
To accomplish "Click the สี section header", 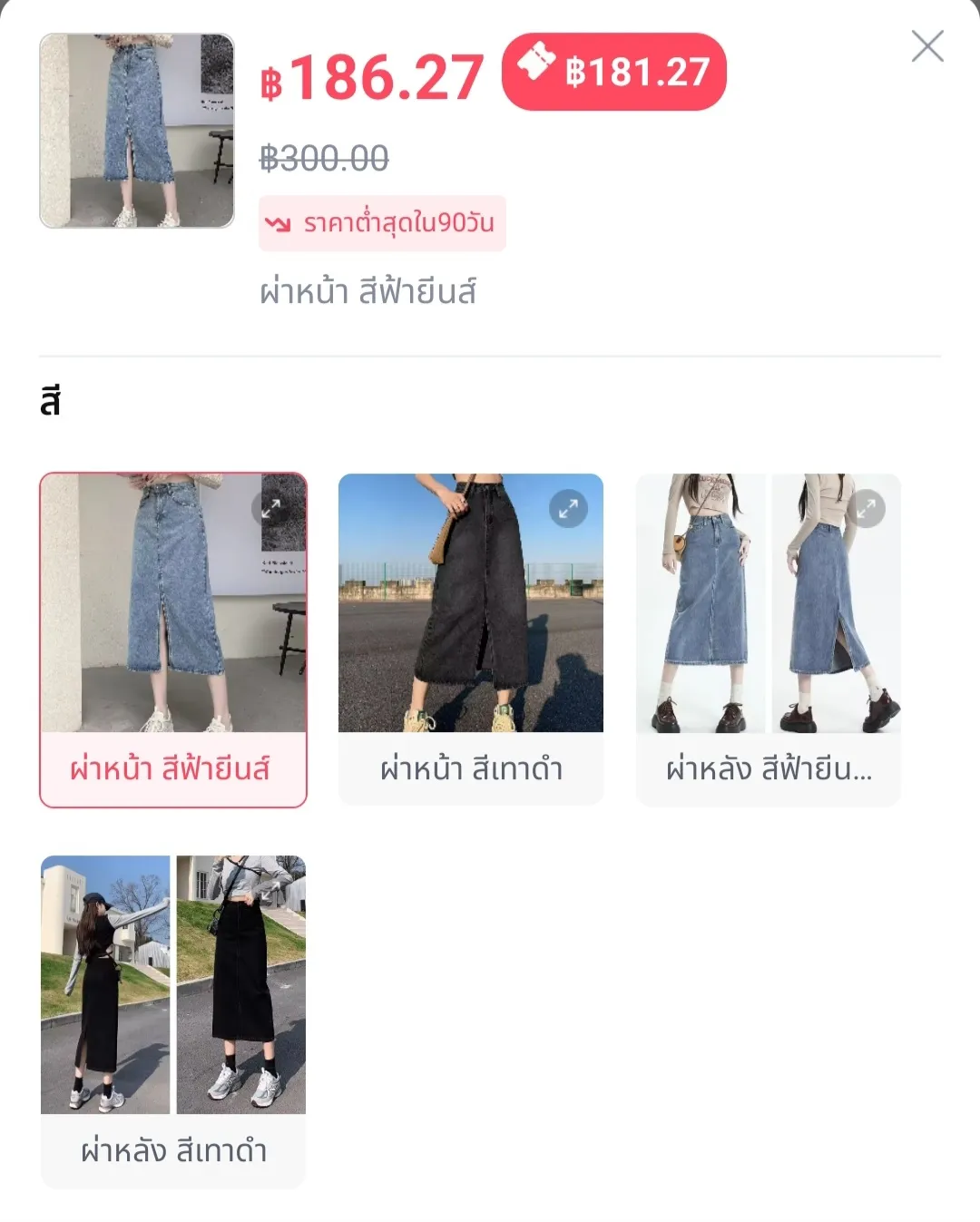I will [49, 399].
